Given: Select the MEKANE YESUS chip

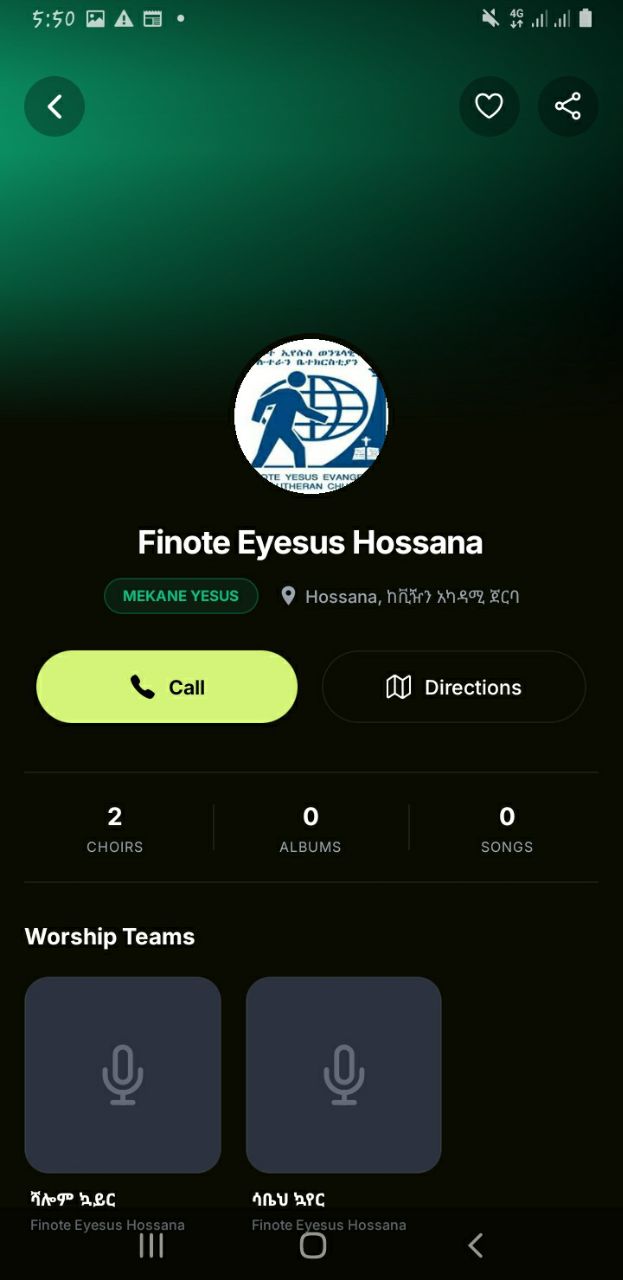Looking at the screenshot, I should pyautogui.click(x=181, y=596).
